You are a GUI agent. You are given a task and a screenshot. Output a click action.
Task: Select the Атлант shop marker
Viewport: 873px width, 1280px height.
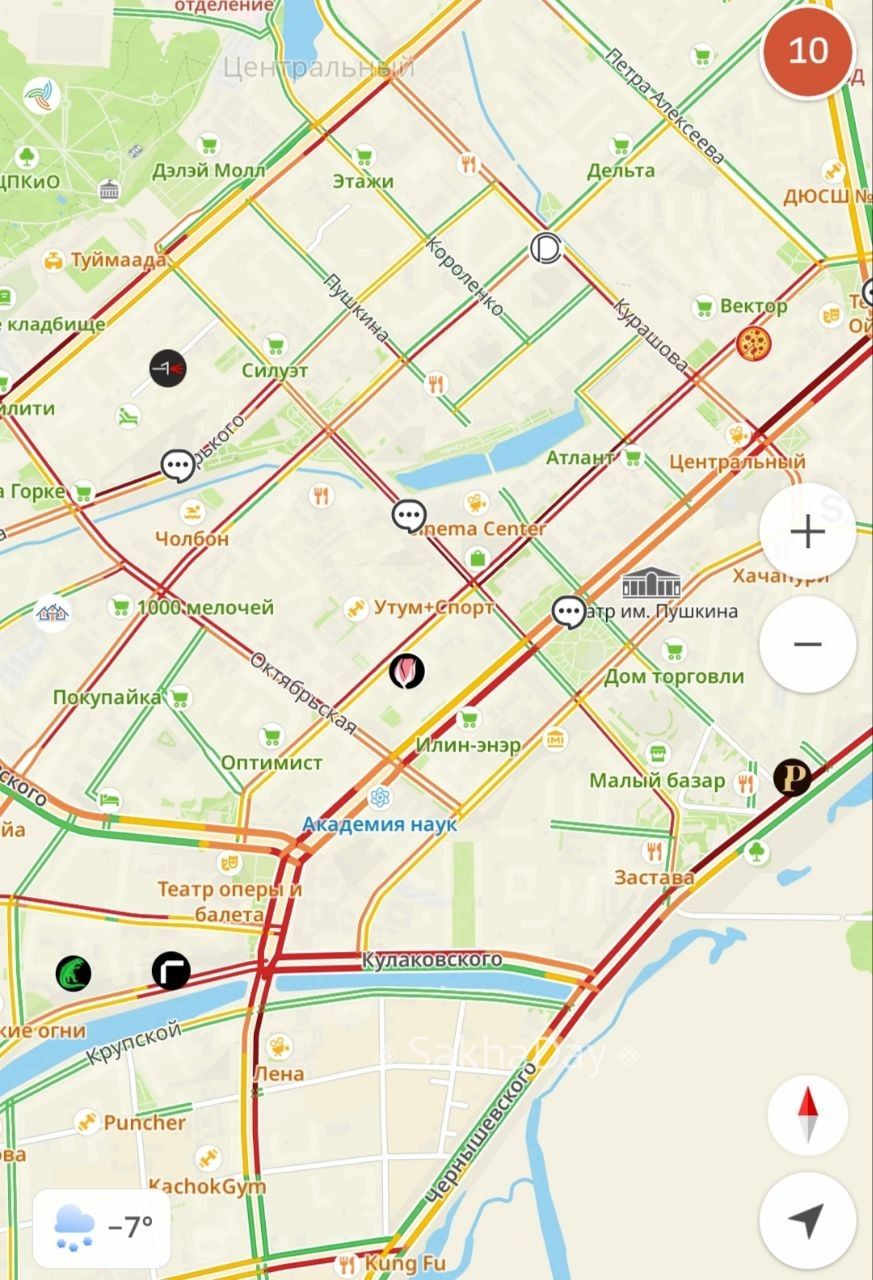(632, 457)
